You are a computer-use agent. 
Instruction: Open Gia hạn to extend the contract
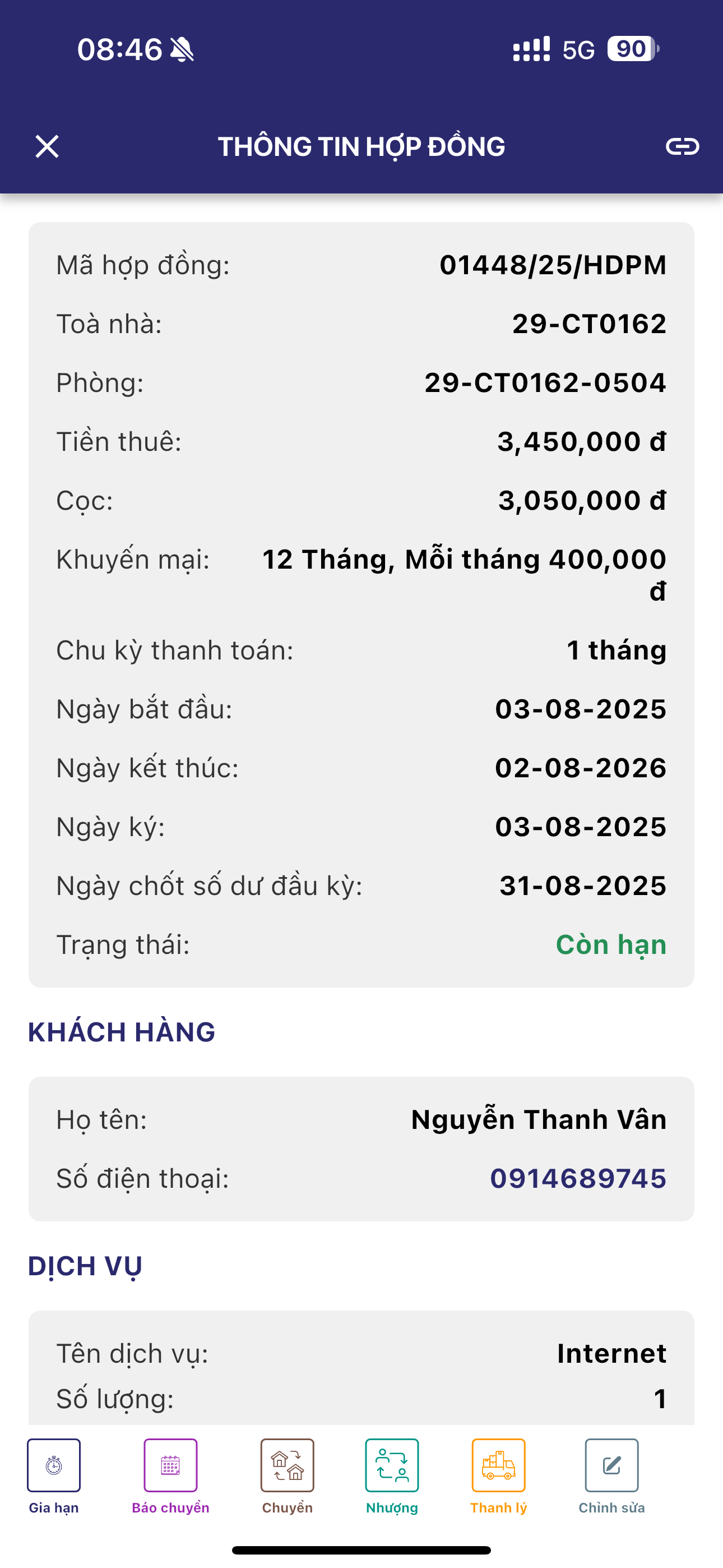54,1466
